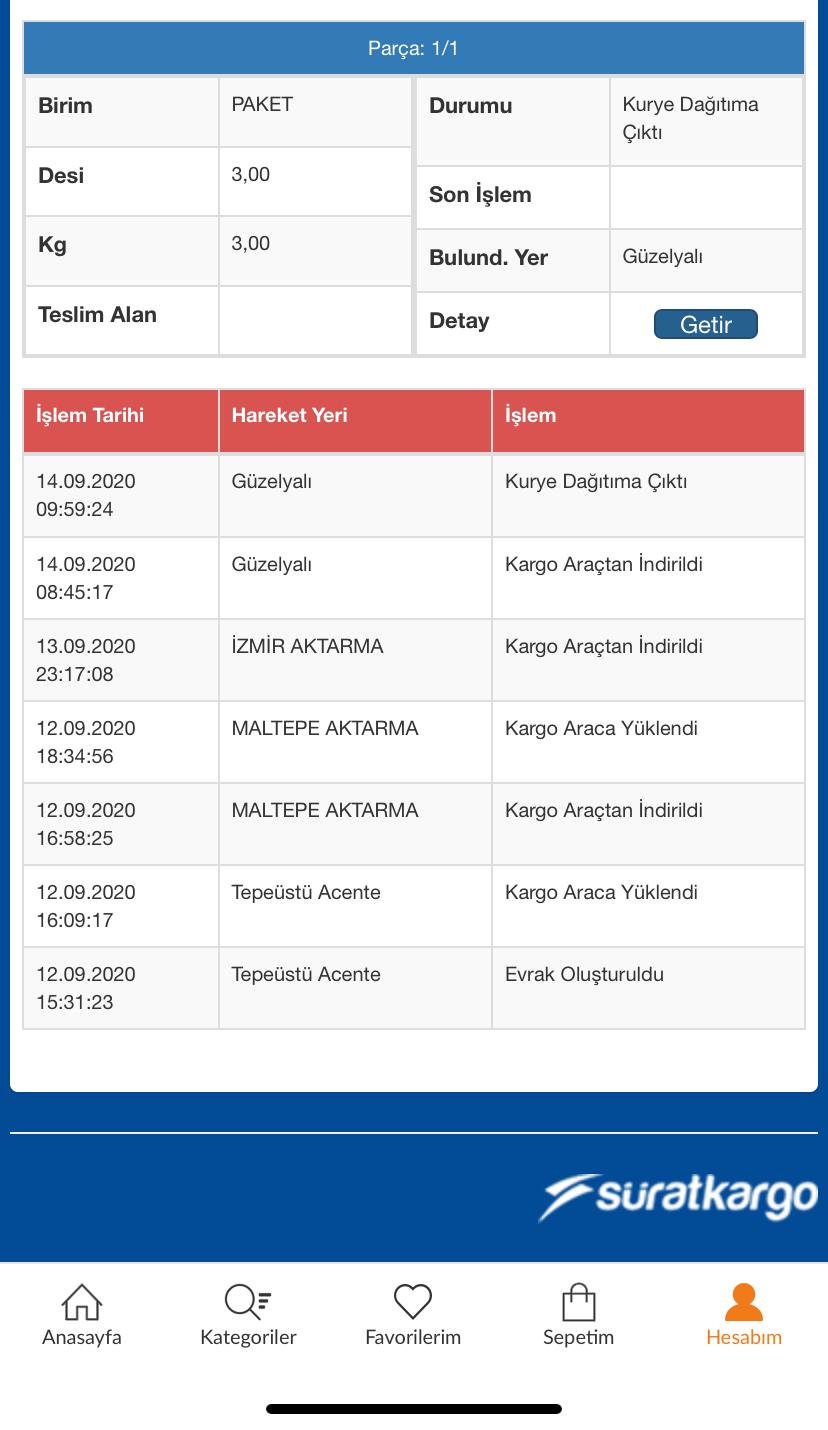Select the Hesabım account tab
Image resolution: width=828 pixels, height=1430 pixels.
pos(744,1316)
